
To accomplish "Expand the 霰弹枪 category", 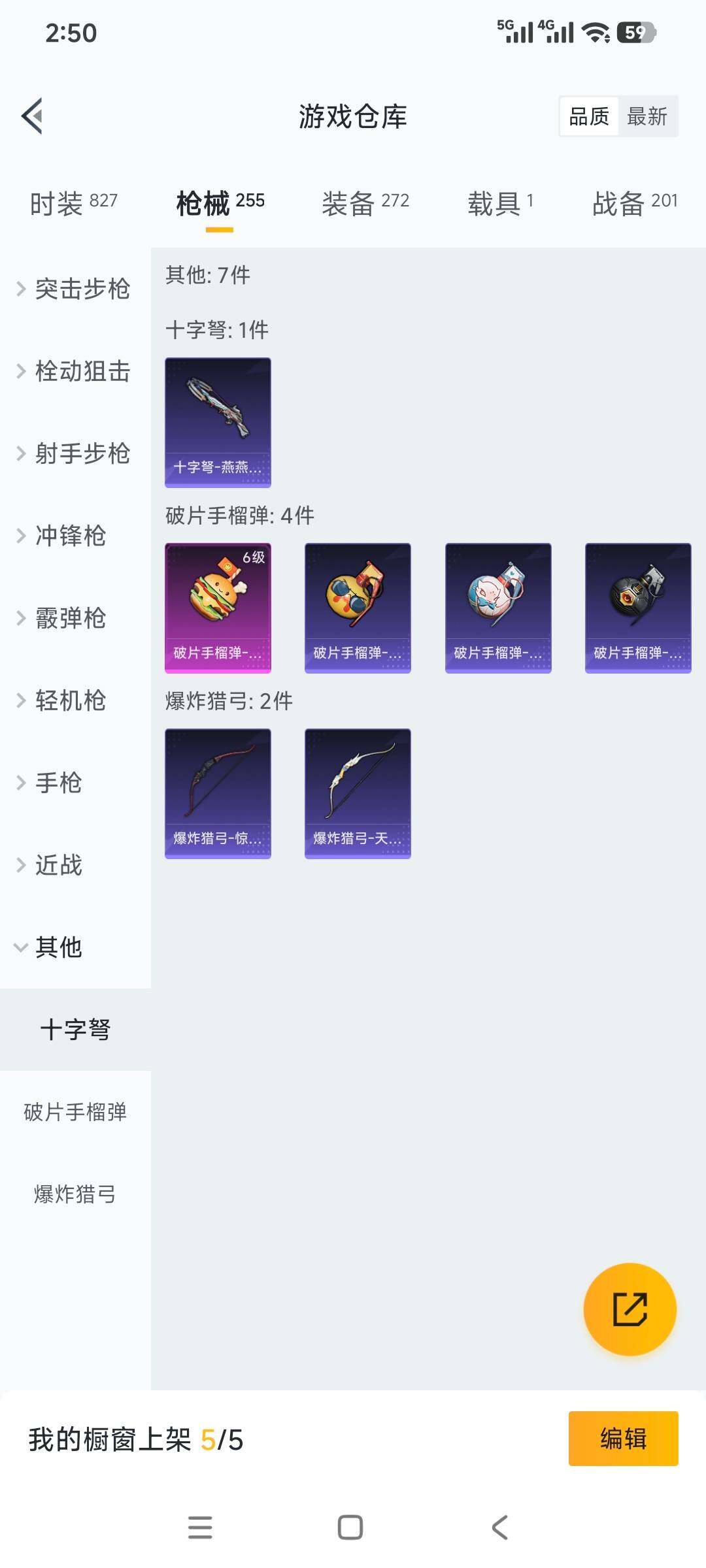I will 72,618.
